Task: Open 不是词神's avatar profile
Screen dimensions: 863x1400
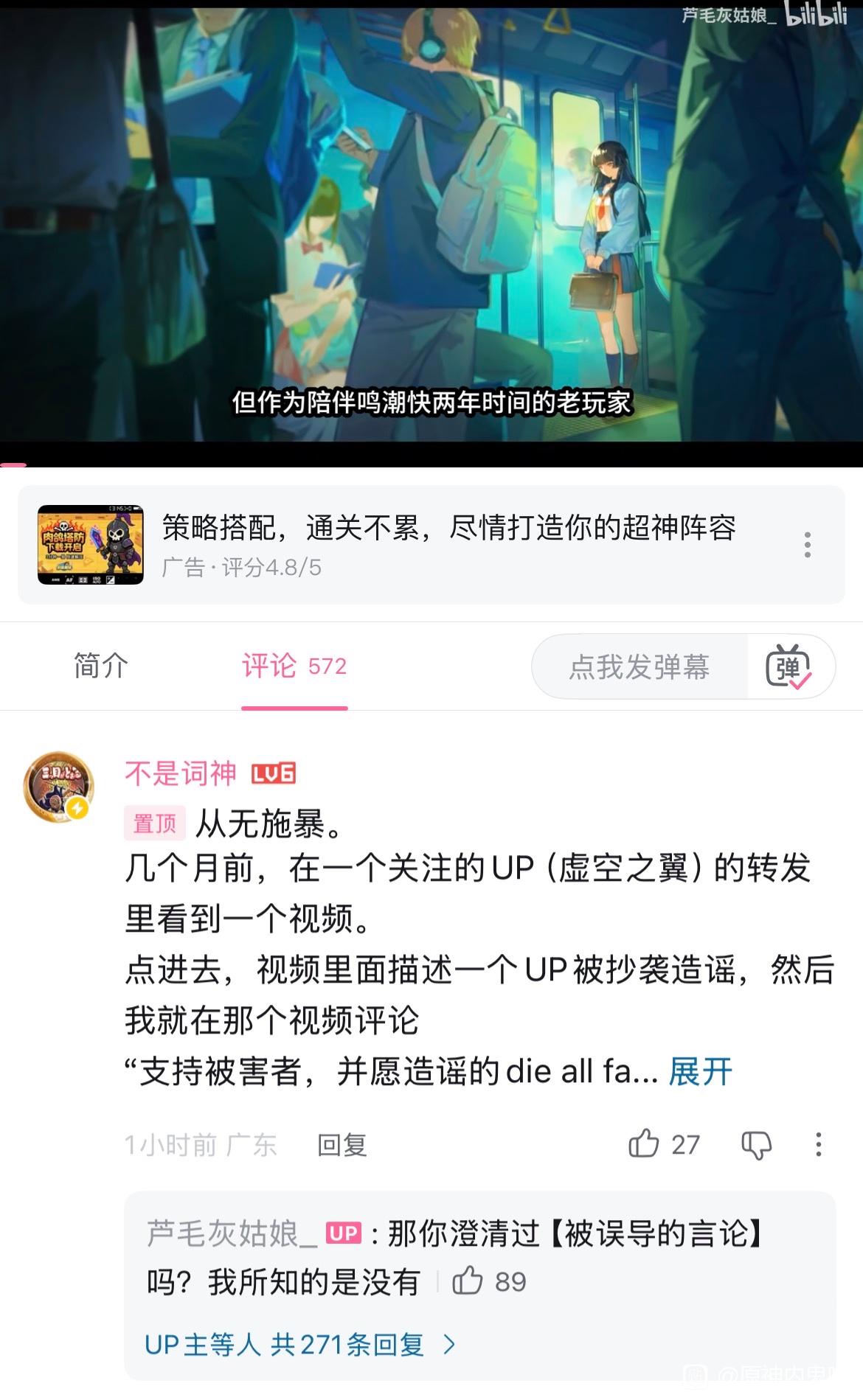Action: pyautogui.click(x=59, y=787)
